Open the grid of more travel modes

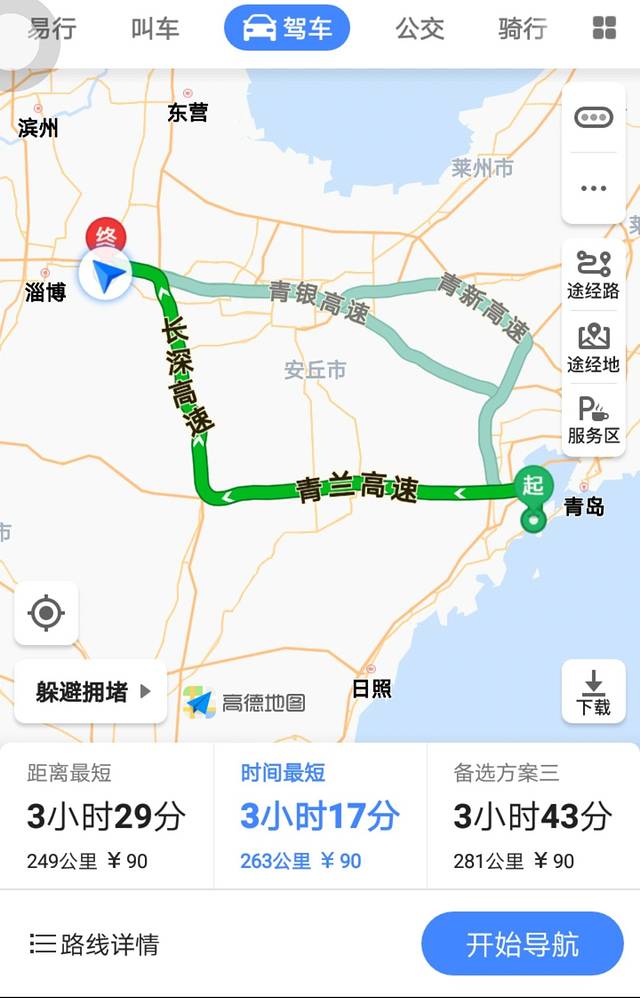pos(604,29)
